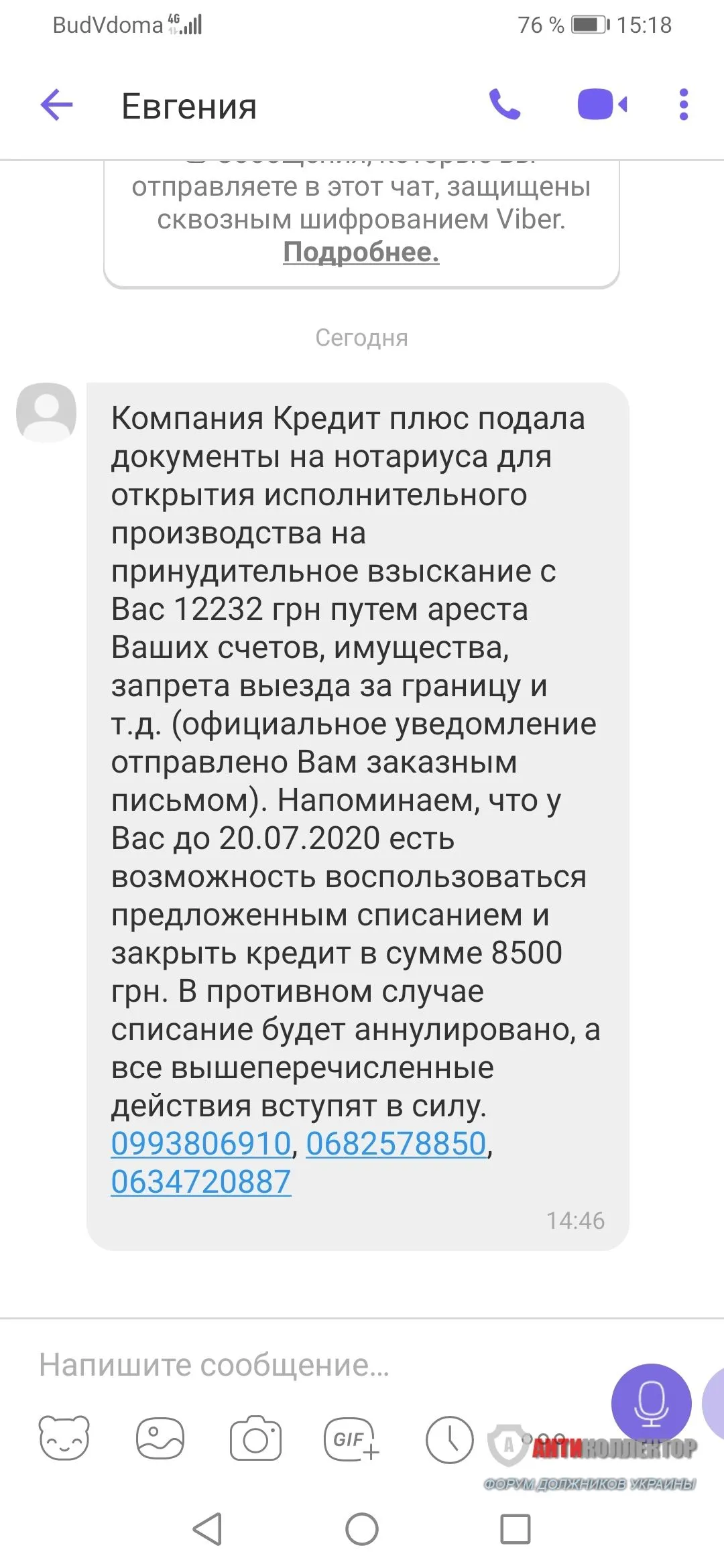Start a video call with Евгения
This screenshot has width=724, height=1568.
(x=601, y=105)
